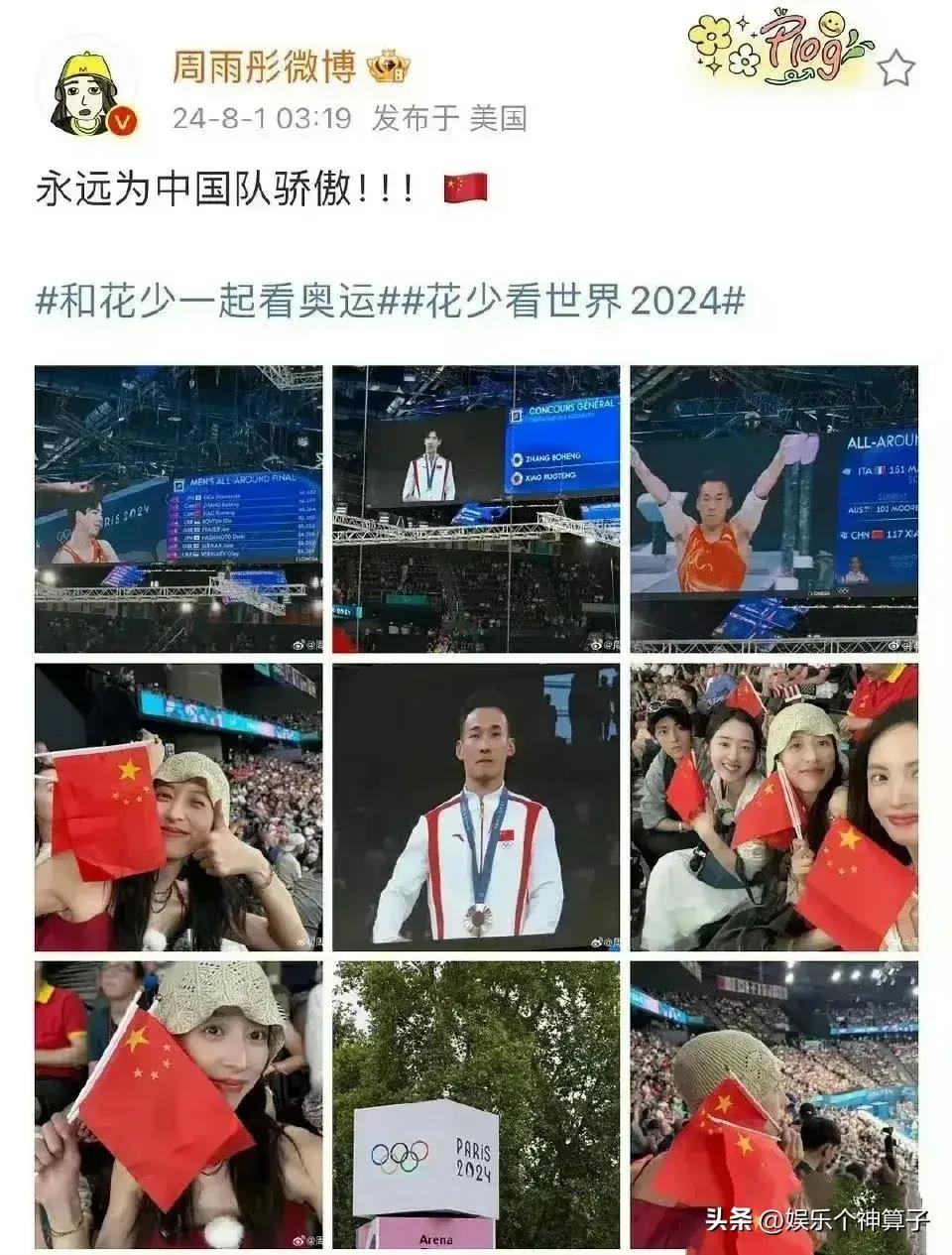The width and height of the screenshot is (952, 1255).
Task: Open the photo of the gymnast raising his arms
Action: tap(773, 509)
